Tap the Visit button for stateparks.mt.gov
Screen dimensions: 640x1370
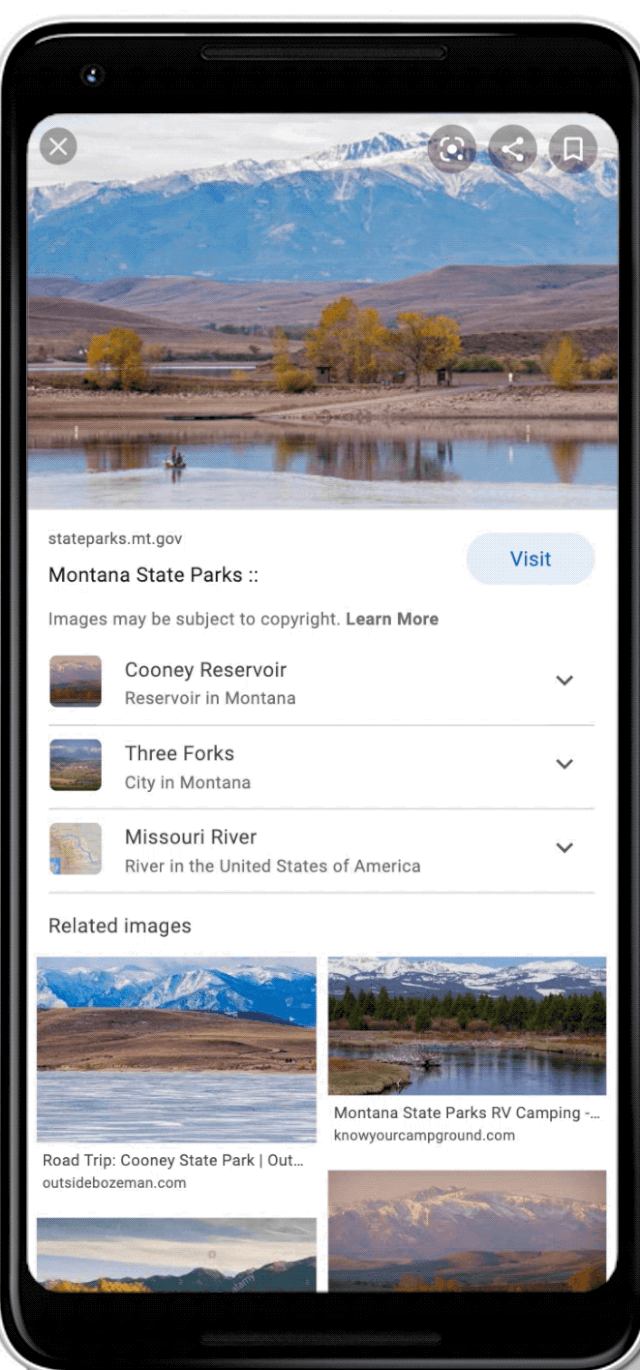(530, 559)
